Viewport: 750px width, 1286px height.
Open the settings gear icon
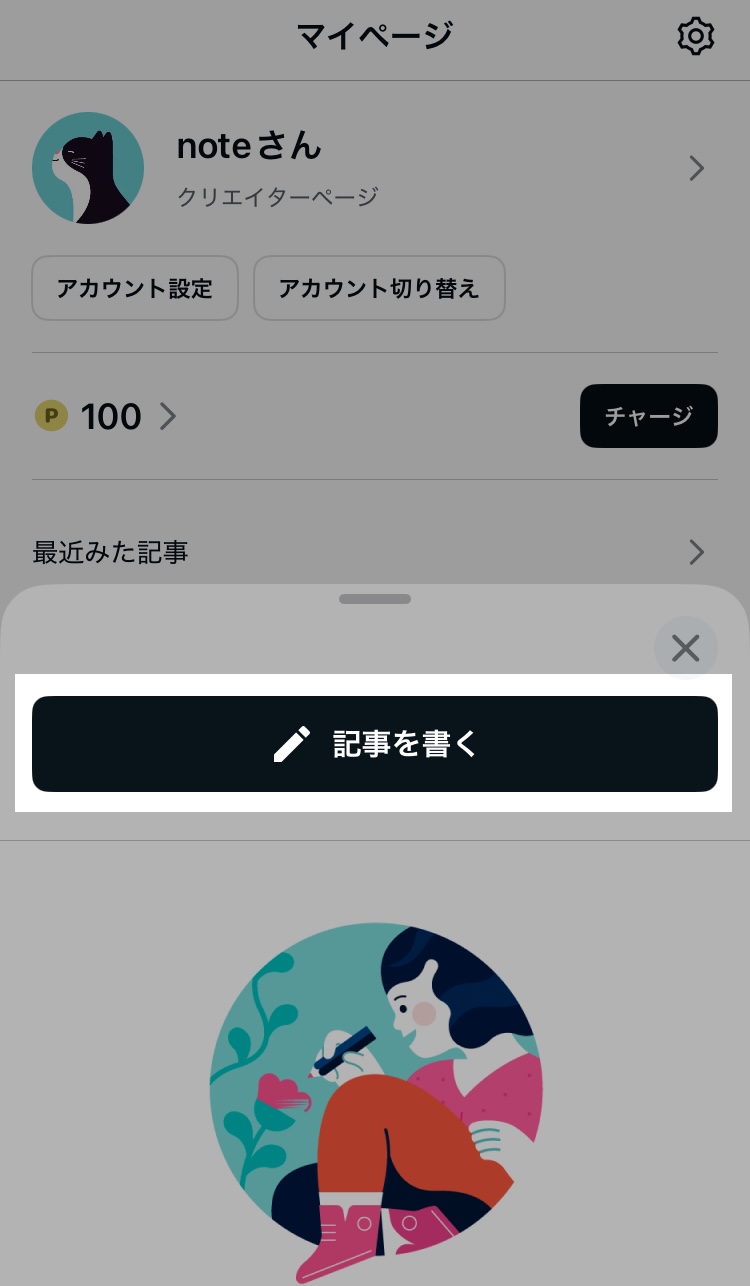[x=695, y=37]
